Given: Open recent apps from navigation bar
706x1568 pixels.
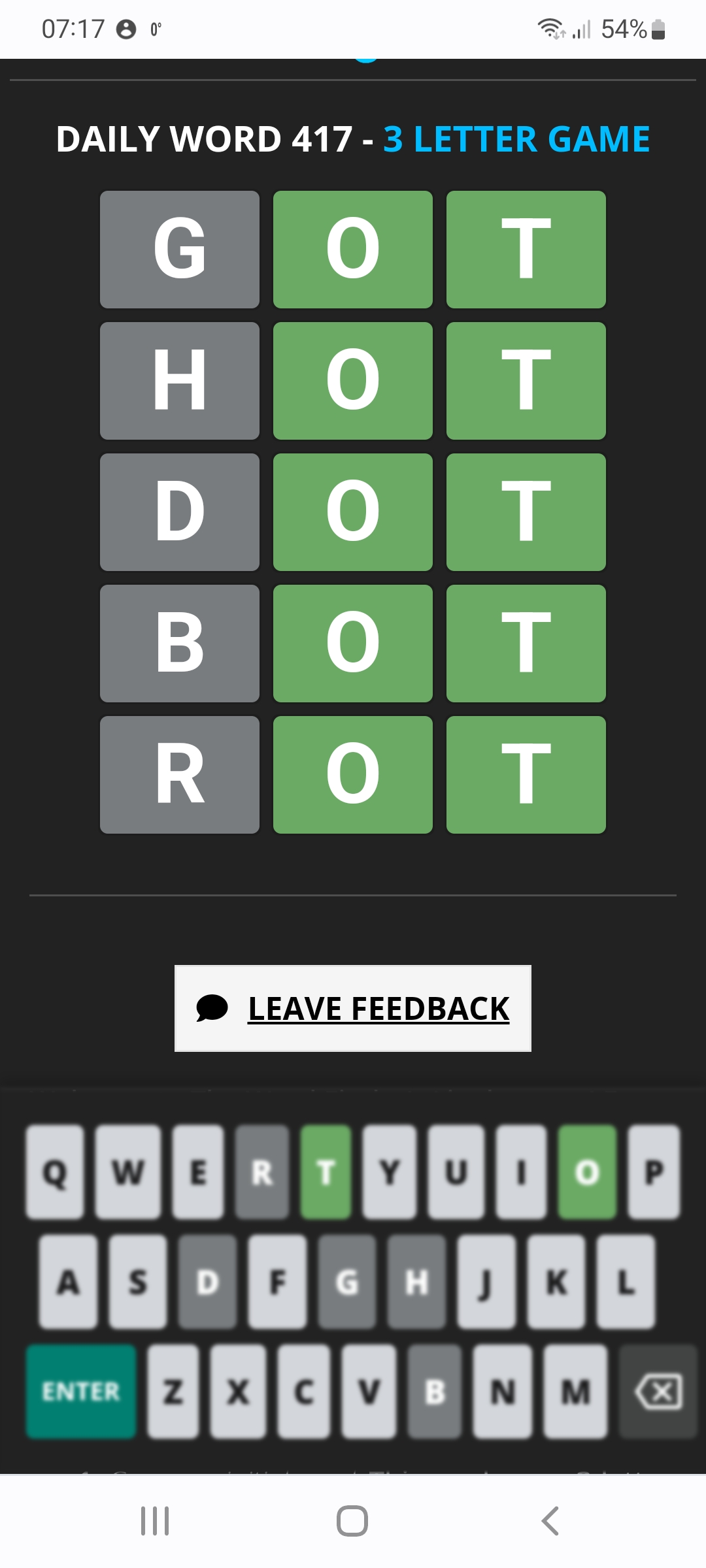Looking at the screenshot, I should pyautogui.click(x=155, y=1521).
